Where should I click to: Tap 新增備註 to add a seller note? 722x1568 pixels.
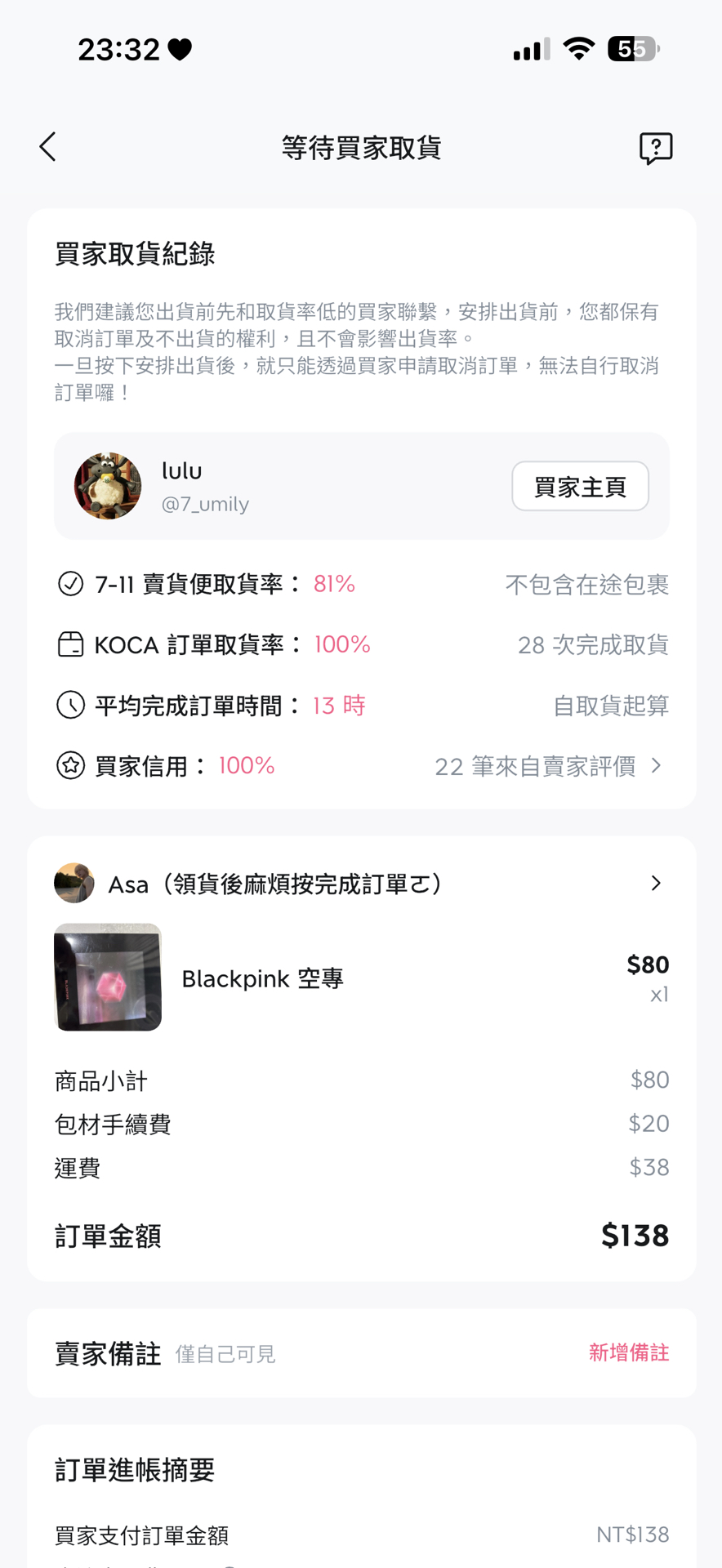pyautogui.click(x=628, y=1353)
